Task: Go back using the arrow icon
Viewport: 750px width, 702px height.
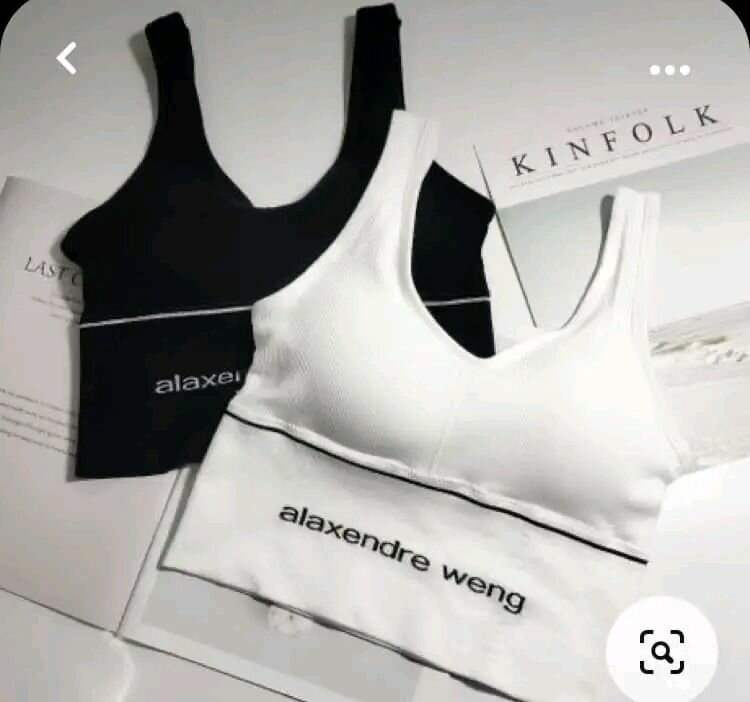Action: 67,58
